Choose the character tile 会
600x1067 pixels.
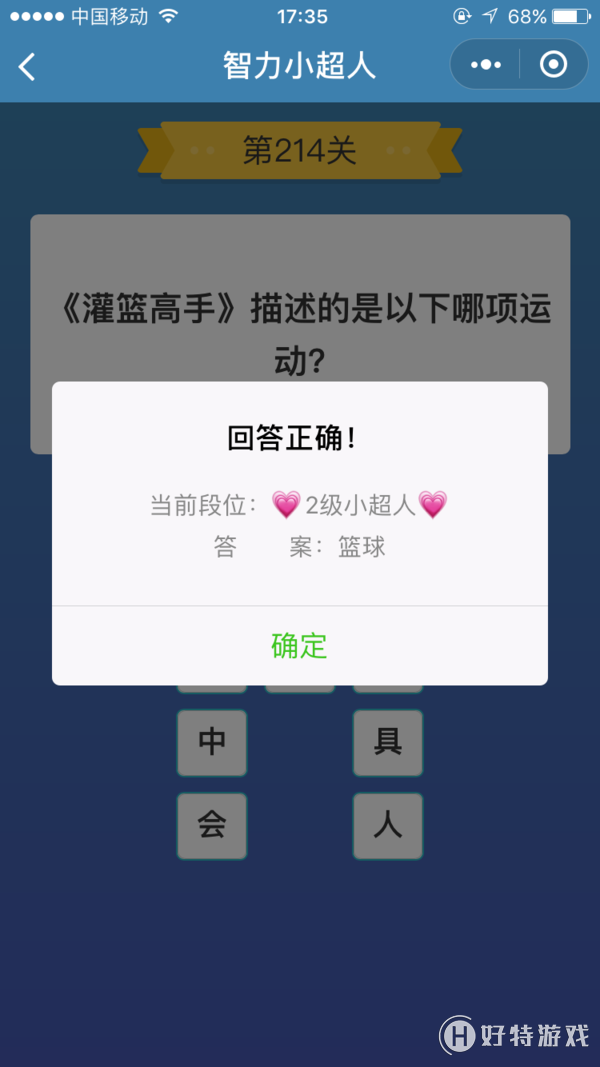click(x=212, y=826)
